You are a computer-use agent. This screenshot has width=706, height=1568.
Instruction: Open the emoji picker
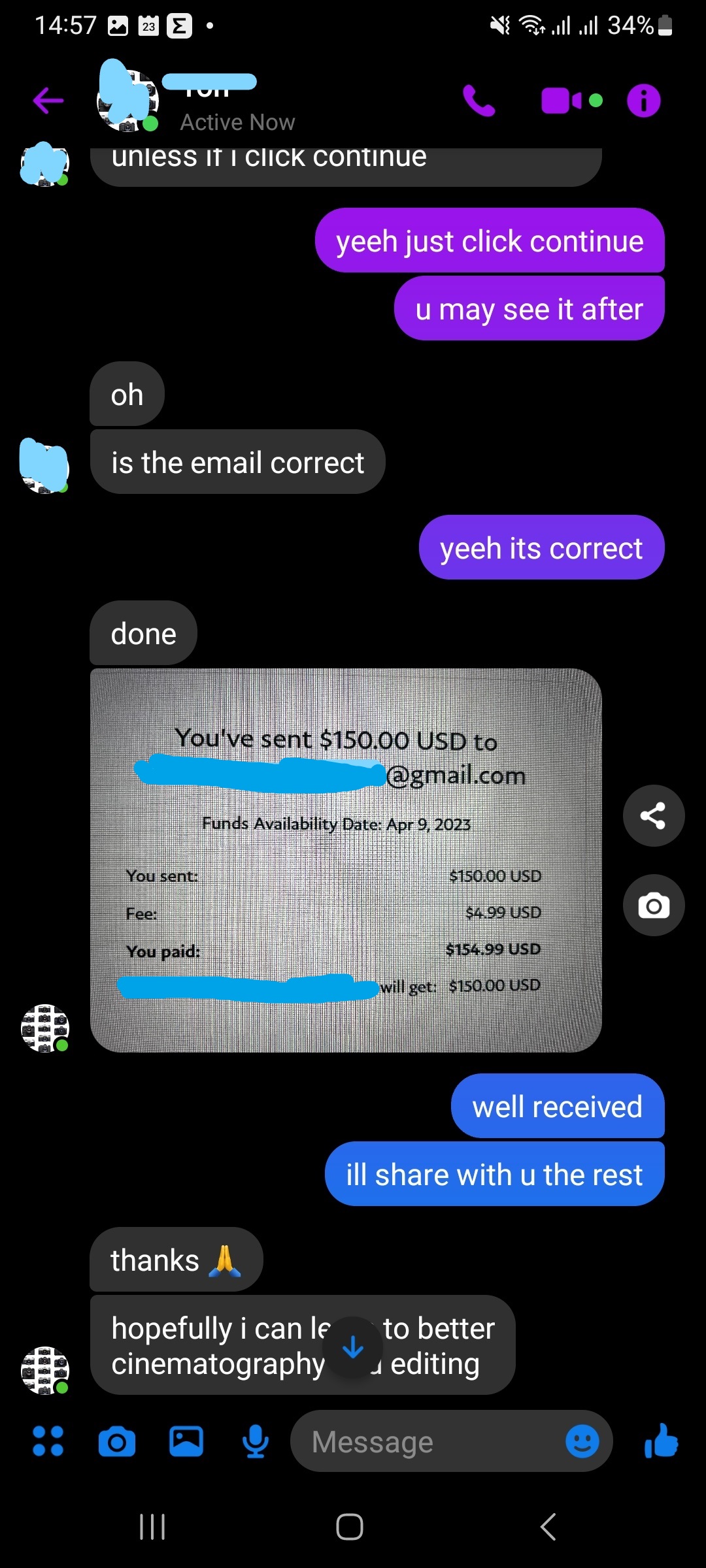[x=582, y=1441]
